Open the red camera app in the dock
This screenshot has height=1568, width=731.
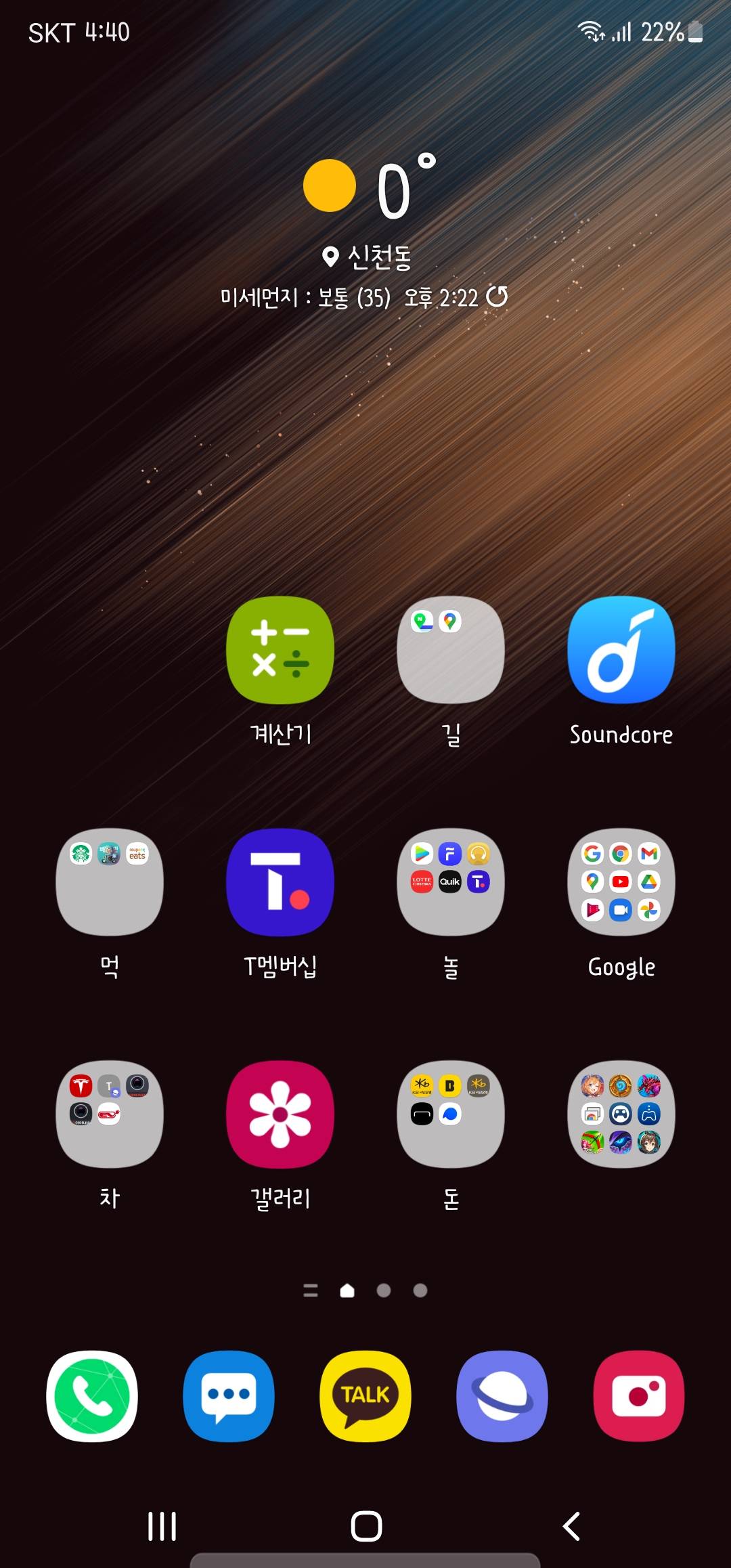(639, 1396)
